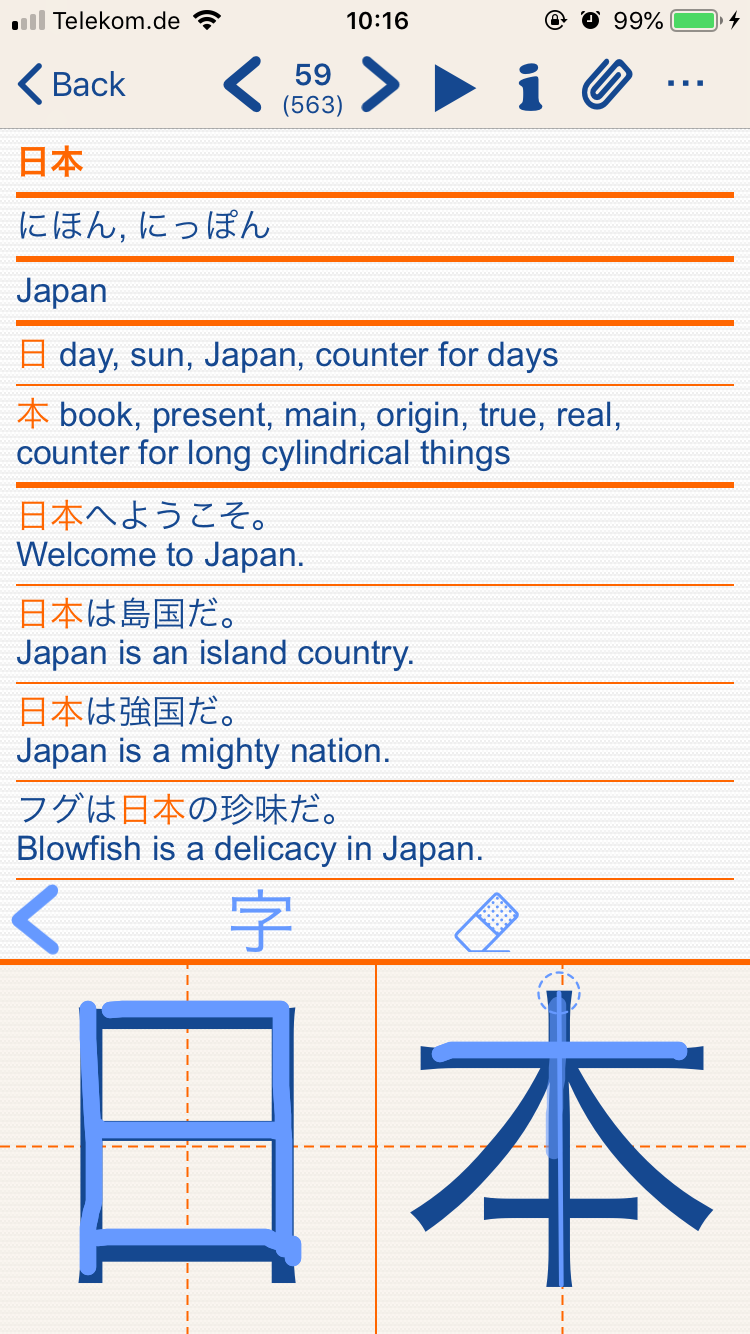Select the eraser tool
The width and height of the screenshot is (750, 1334).
(488, 923)
